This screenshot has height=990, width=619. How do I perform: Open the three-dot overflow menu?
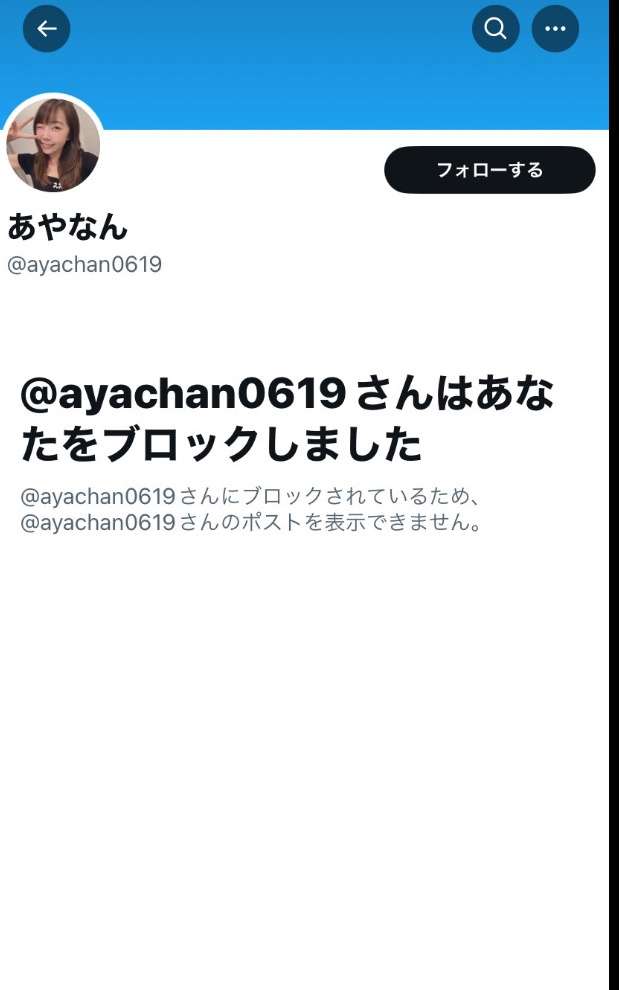555,29
